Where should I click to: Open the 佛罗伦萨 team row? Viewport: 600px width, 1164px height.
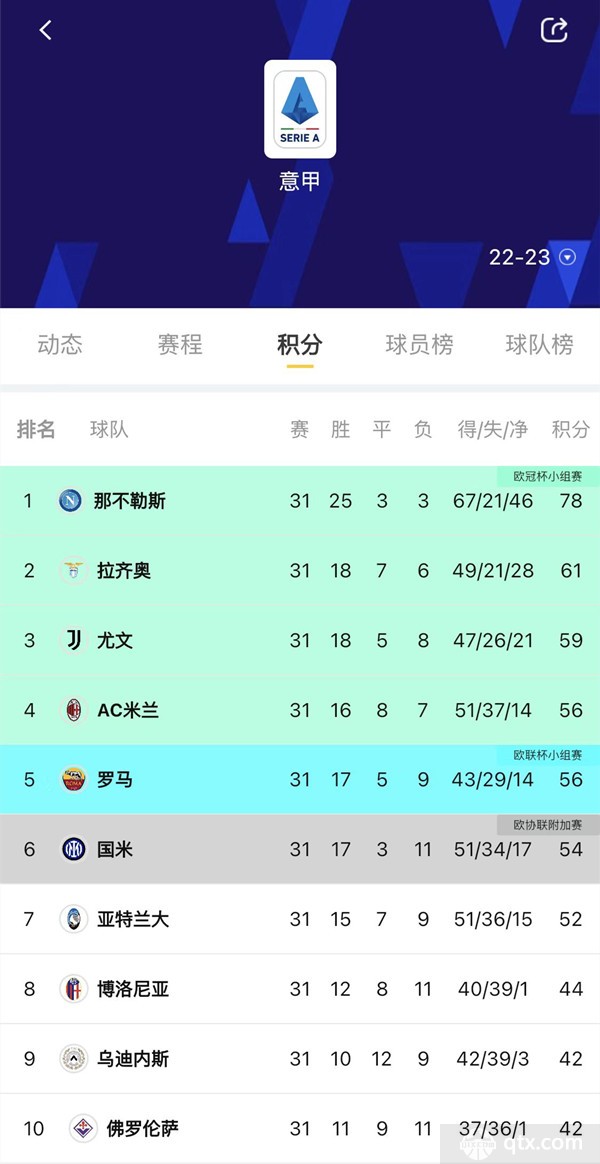click(300, 1128)
